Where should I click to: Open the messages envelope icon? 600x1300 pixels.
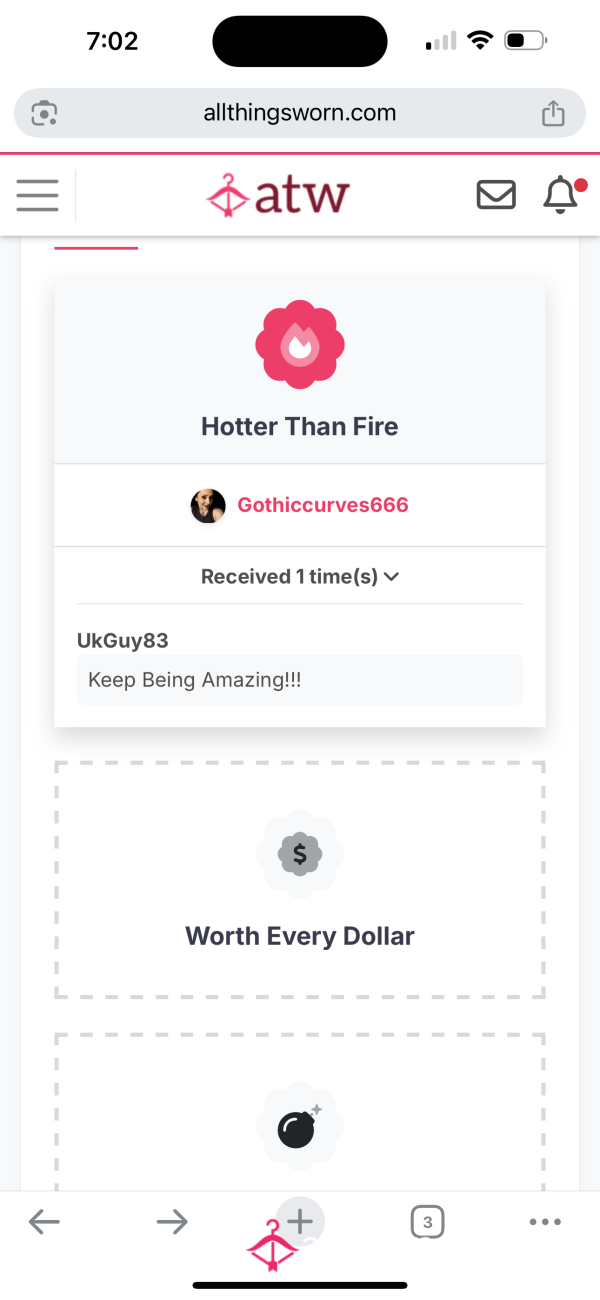pos(496,194)
